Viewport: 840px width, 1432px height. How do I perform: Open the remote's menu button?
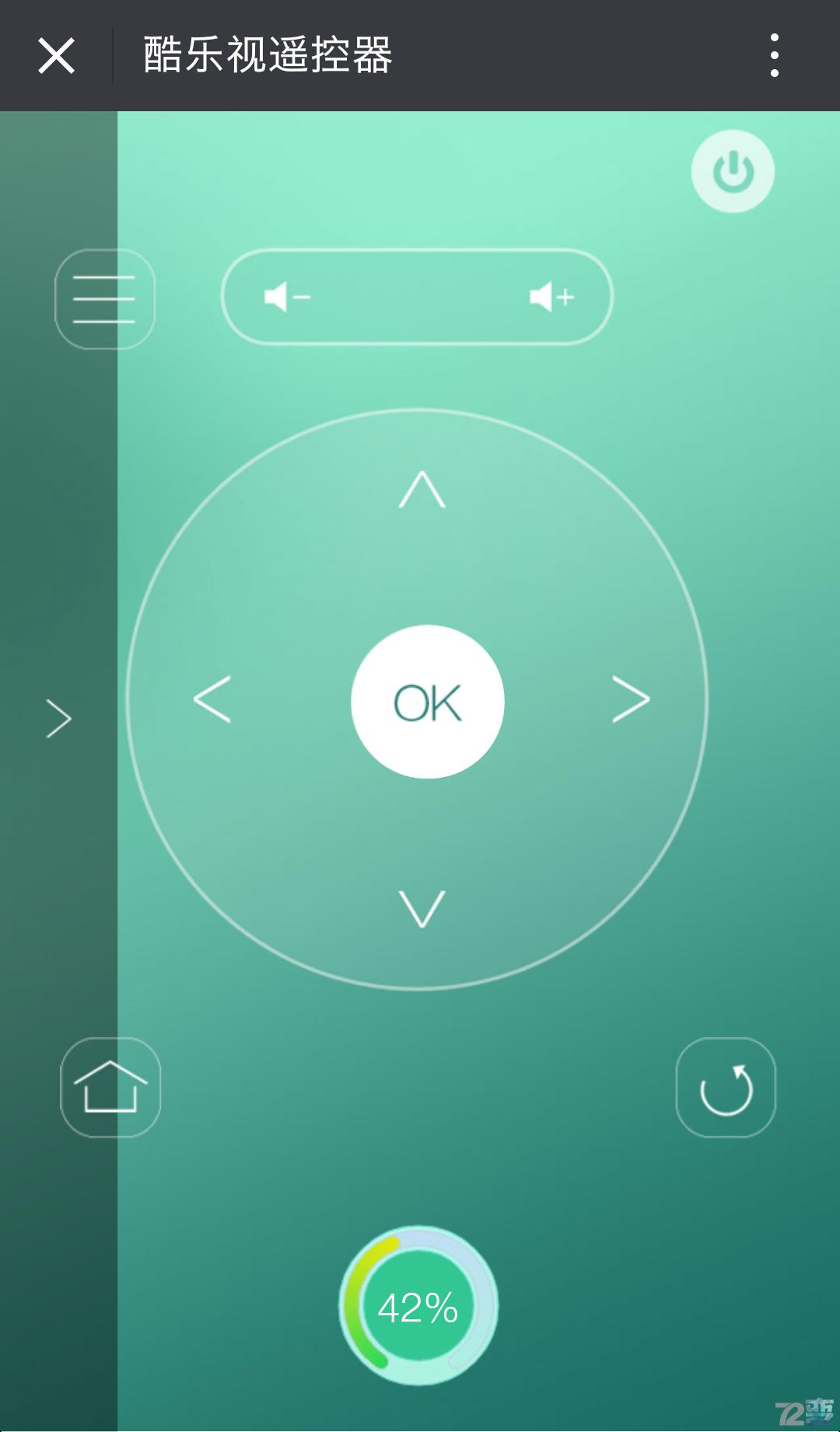click(x=104, y=299)
